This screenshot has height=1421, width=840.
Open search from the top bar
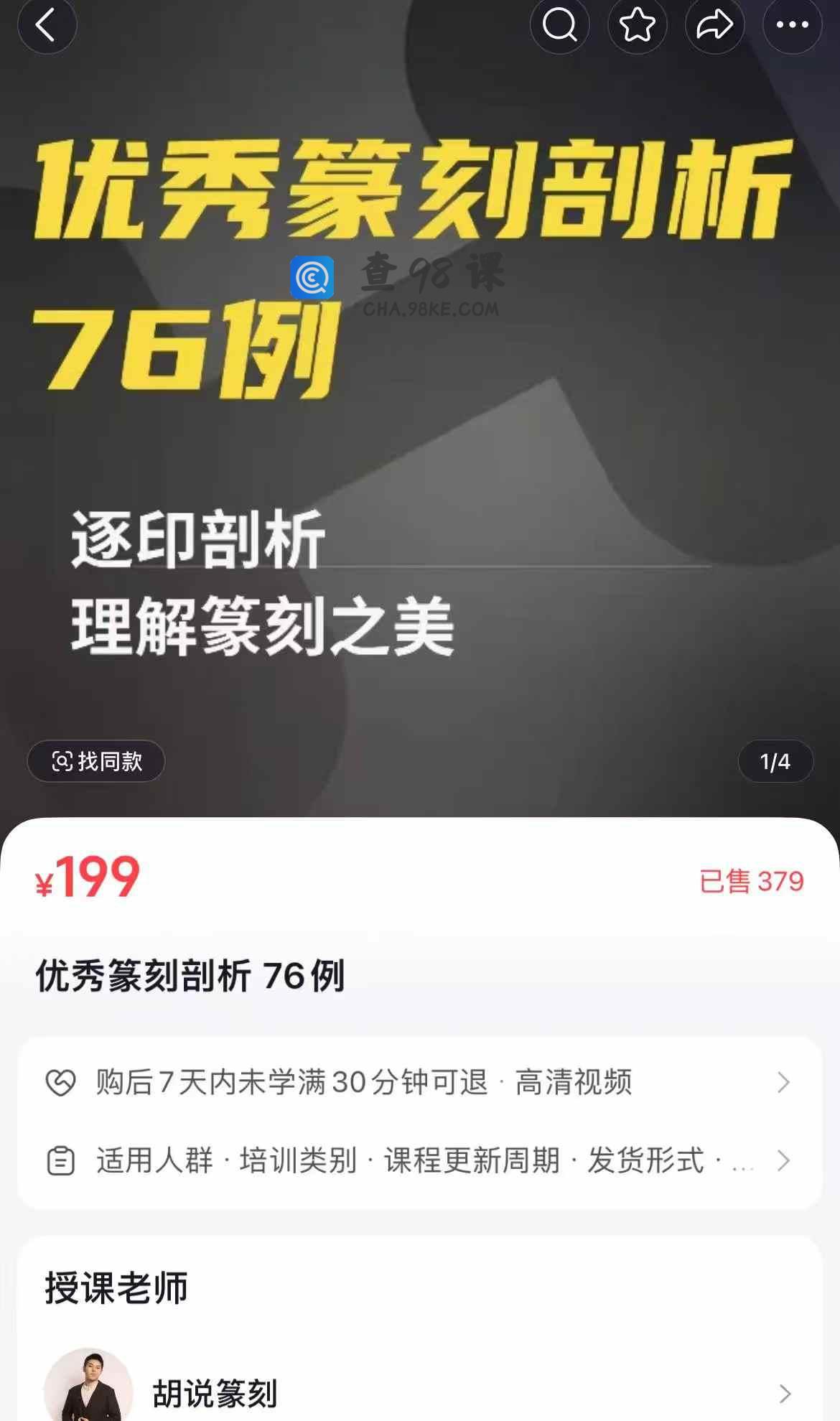click(559, 26)
